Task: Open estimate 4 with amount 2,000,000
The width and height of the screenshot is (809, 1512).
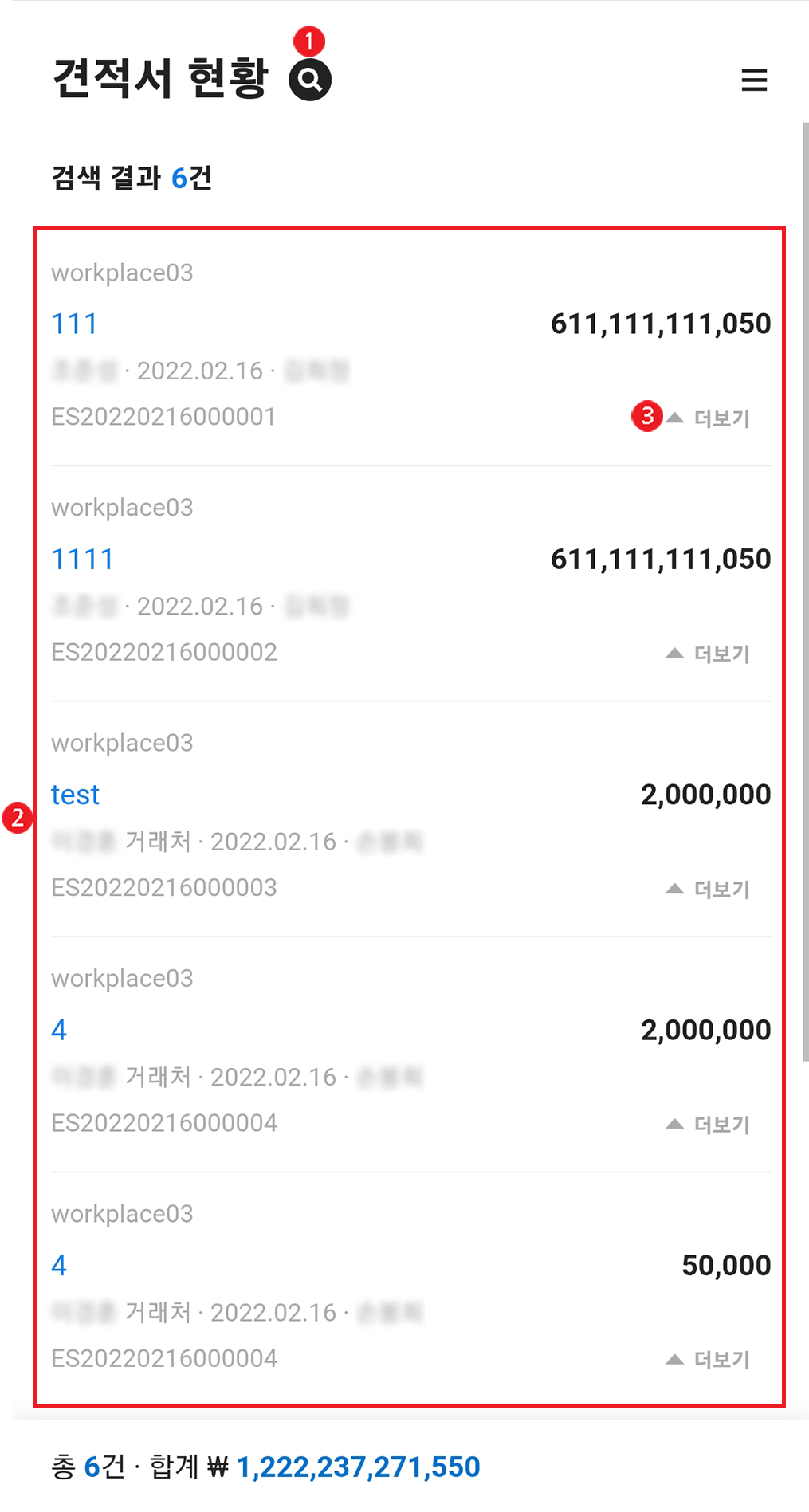Action: pos(59,1030)
